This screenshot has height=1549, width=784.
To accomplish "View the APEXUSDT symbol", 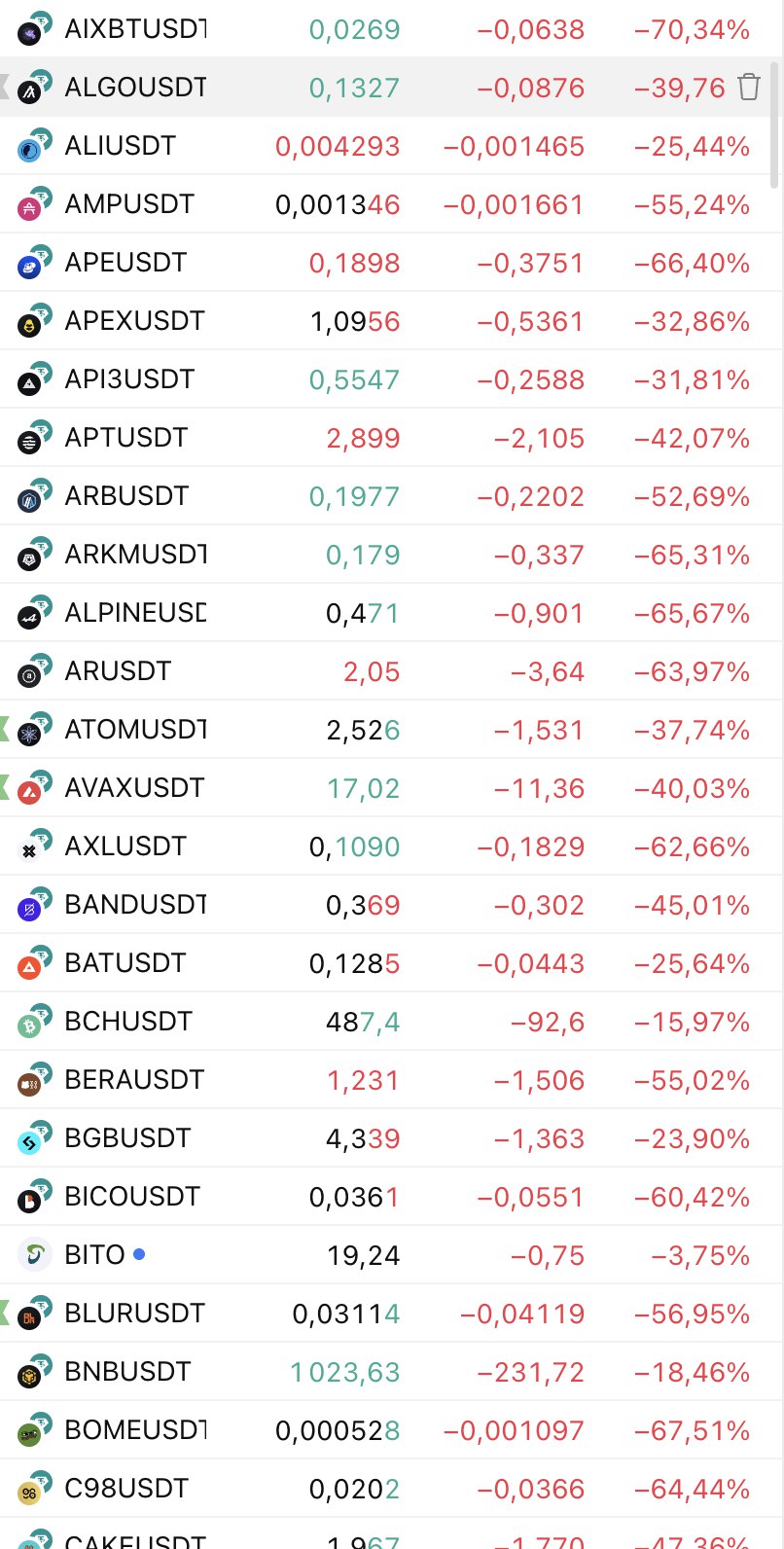I will 134,321.
